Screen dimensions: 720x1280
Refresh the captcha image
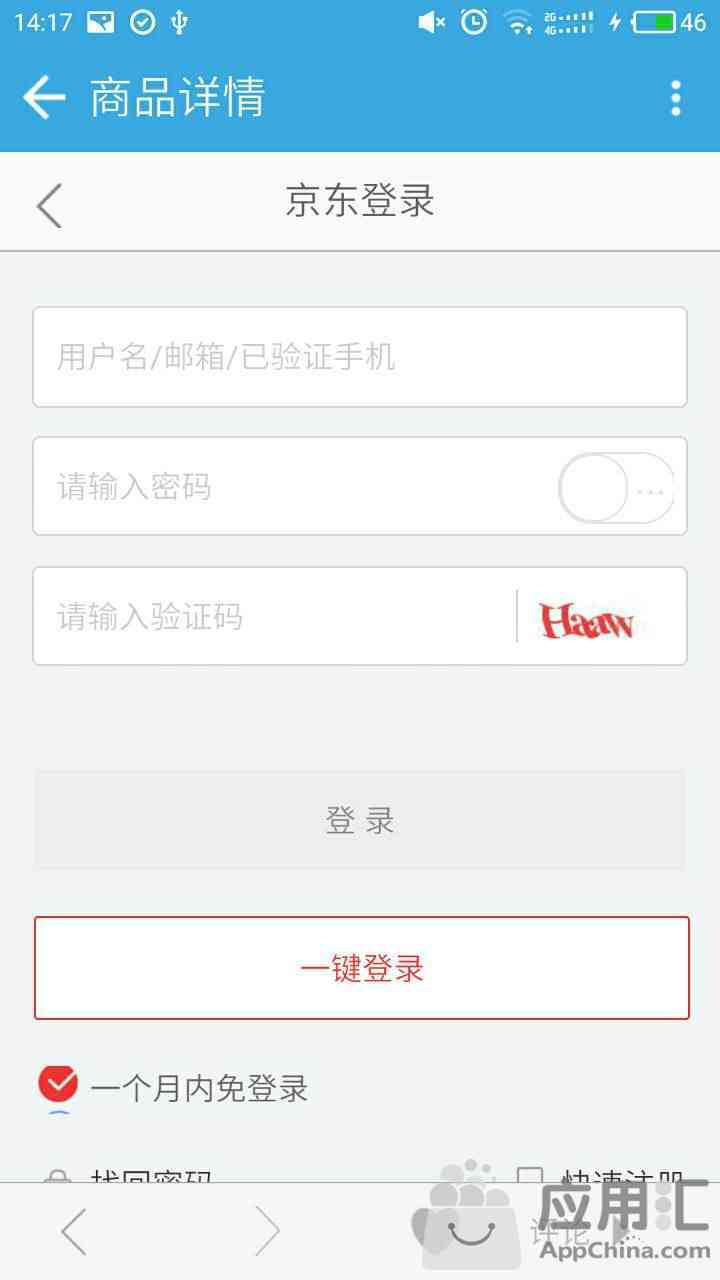(x=588, y=620)
